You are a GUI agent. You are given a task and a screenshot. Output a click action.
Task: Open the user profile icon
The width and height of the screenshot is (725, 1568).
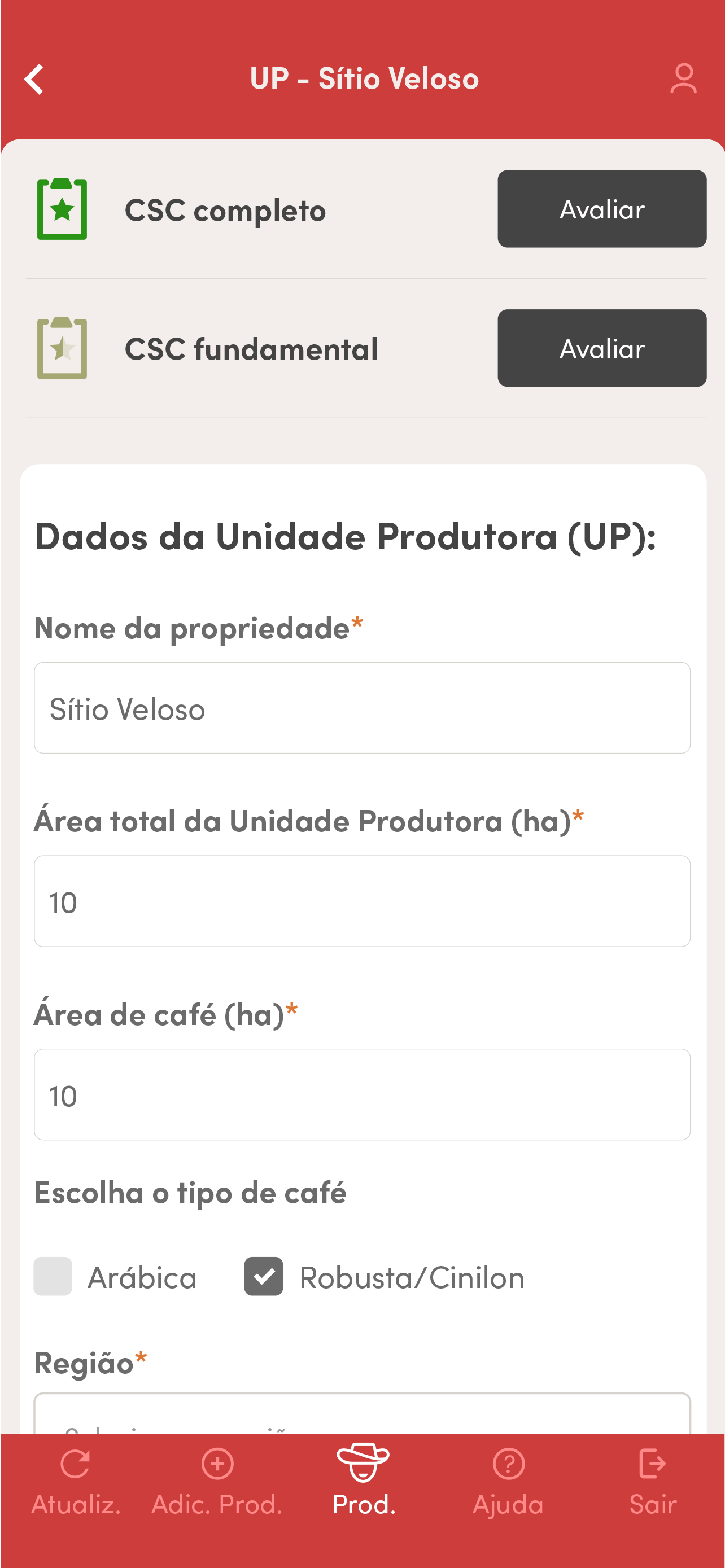coord(683,78)
